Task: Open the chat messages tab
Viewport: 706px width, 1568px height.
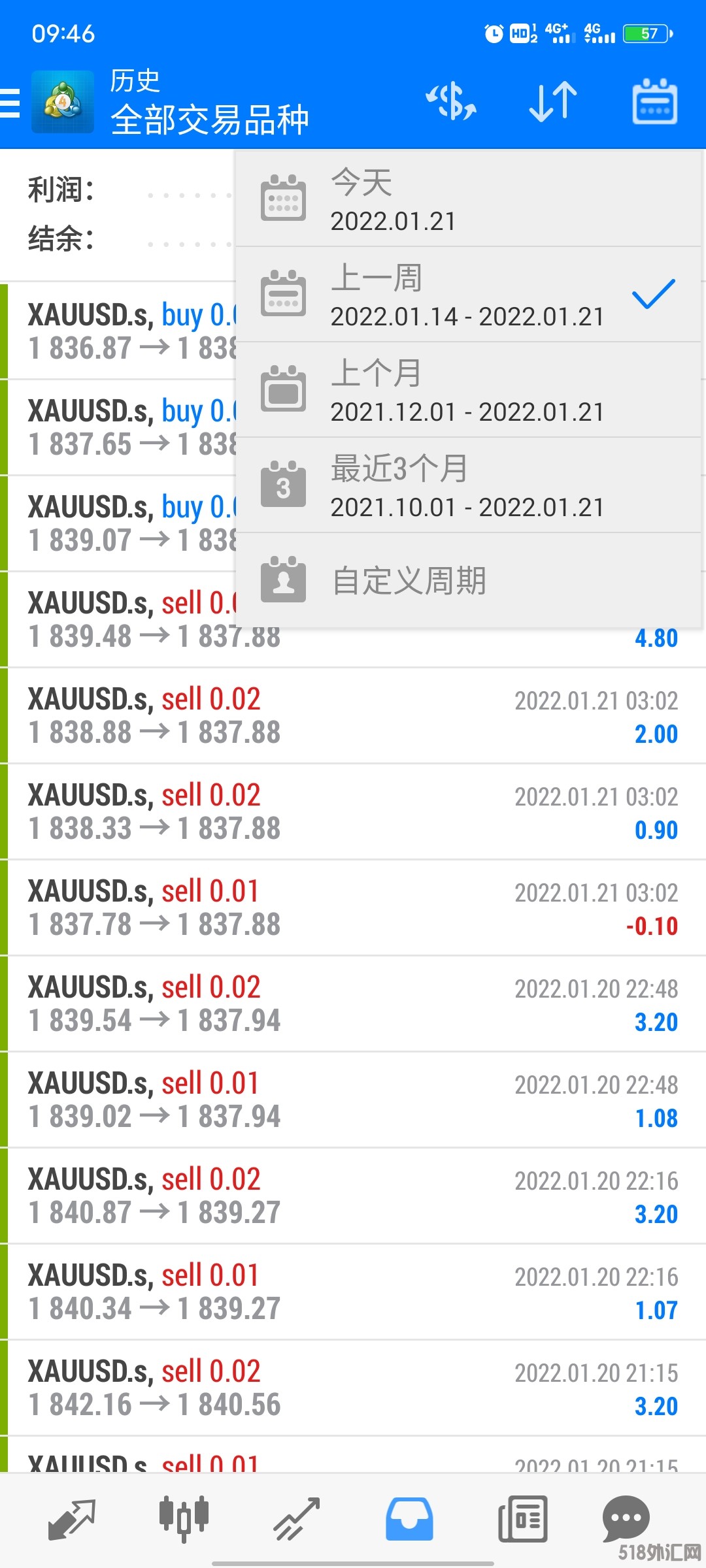Action: pos(626,1519)
